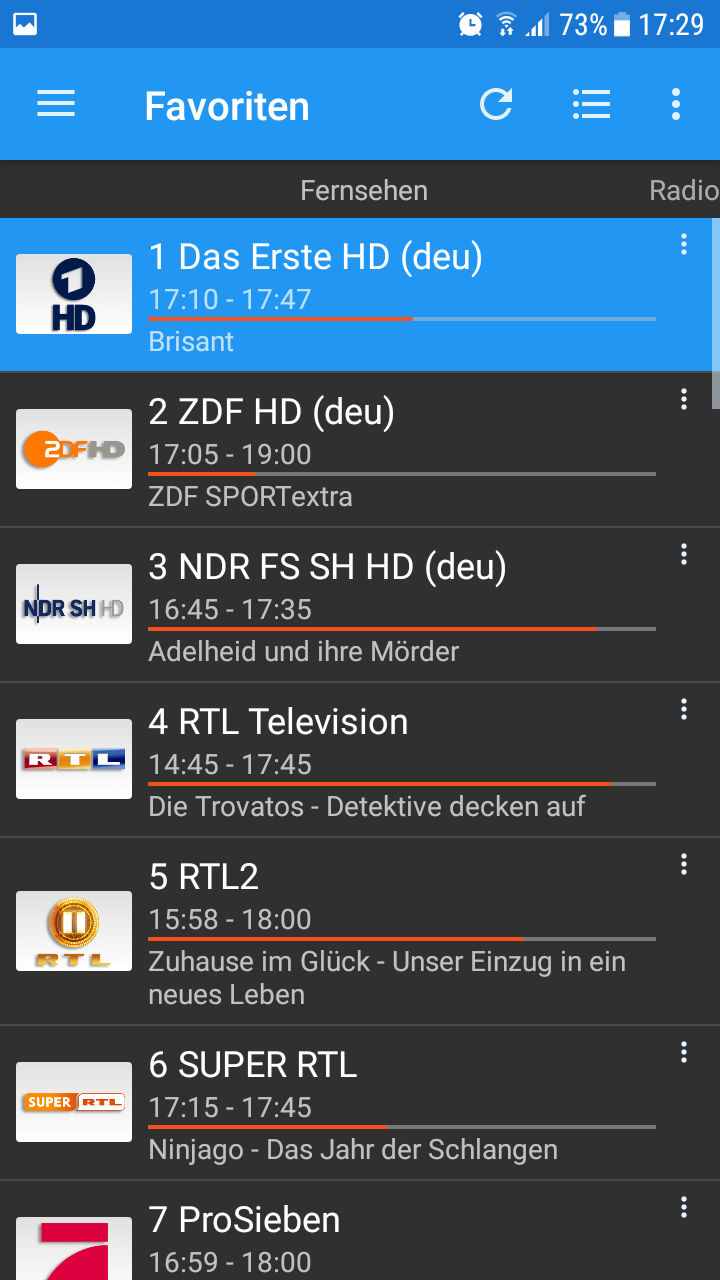Open the list view options icon
This screenshot has width=720, height=1280.
(x=591, y=104)
